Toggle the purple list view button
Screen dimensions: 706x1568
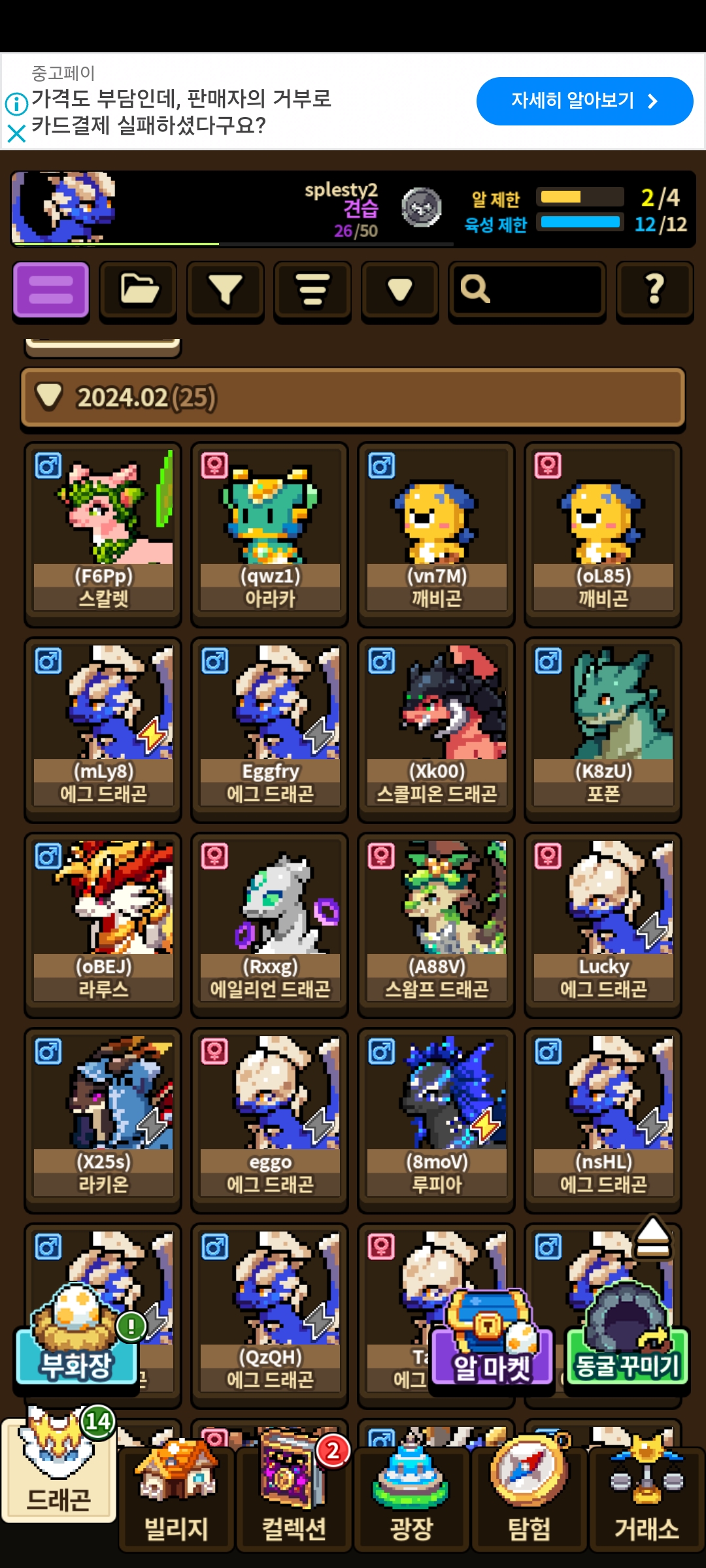pos(51,289)
